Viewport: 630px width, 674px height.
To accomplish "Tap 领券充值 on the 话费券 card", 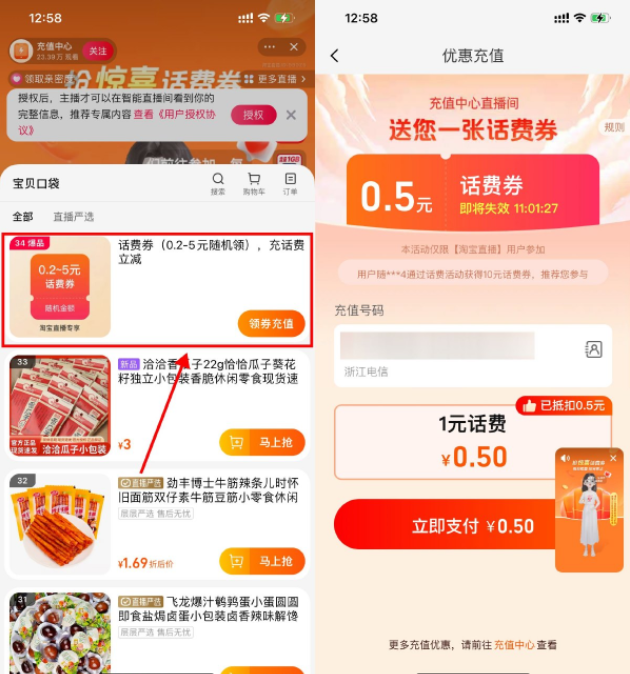I will 270,323.
